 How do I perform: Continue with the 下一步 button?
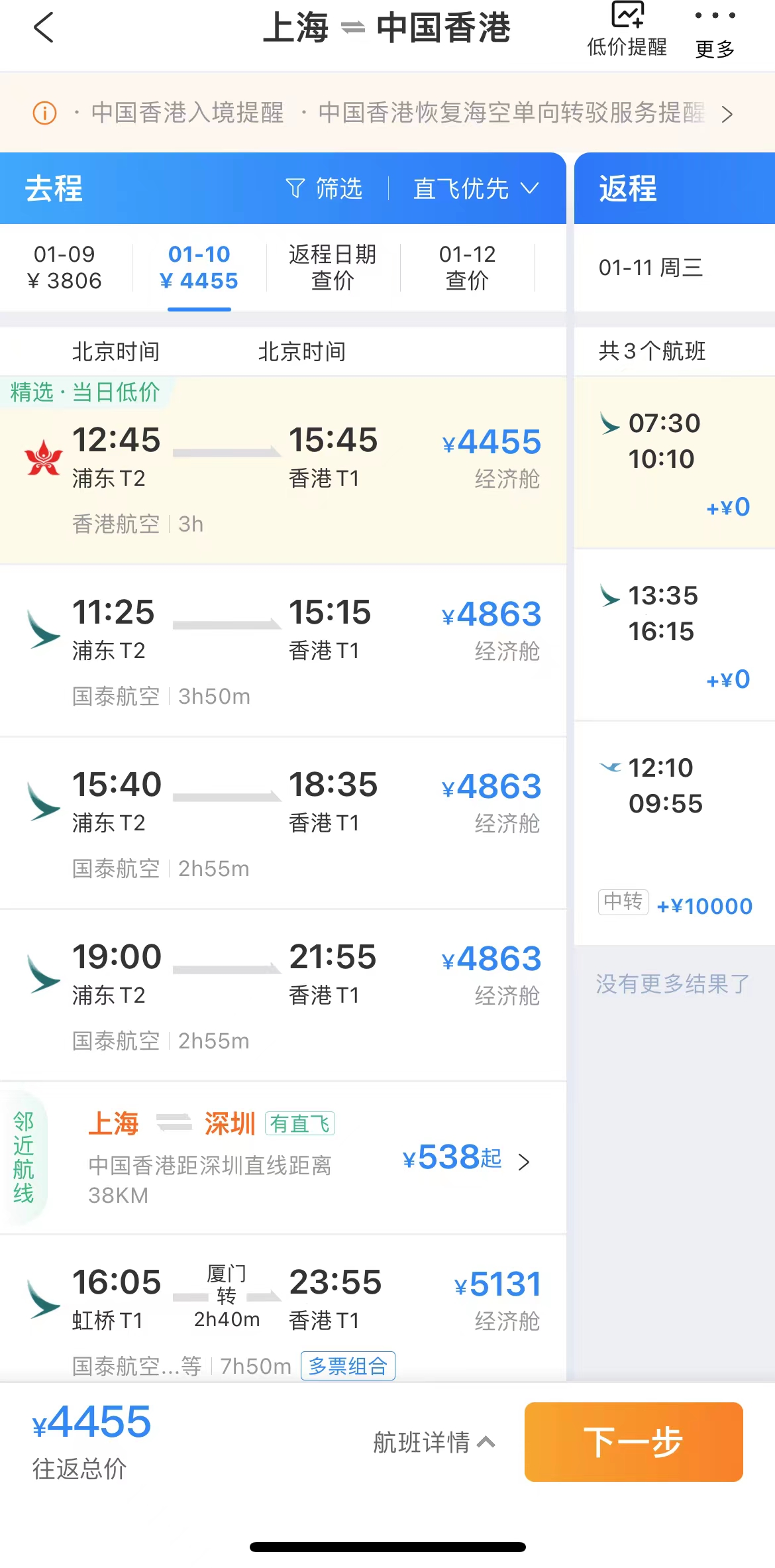(x=633, y=1442)
